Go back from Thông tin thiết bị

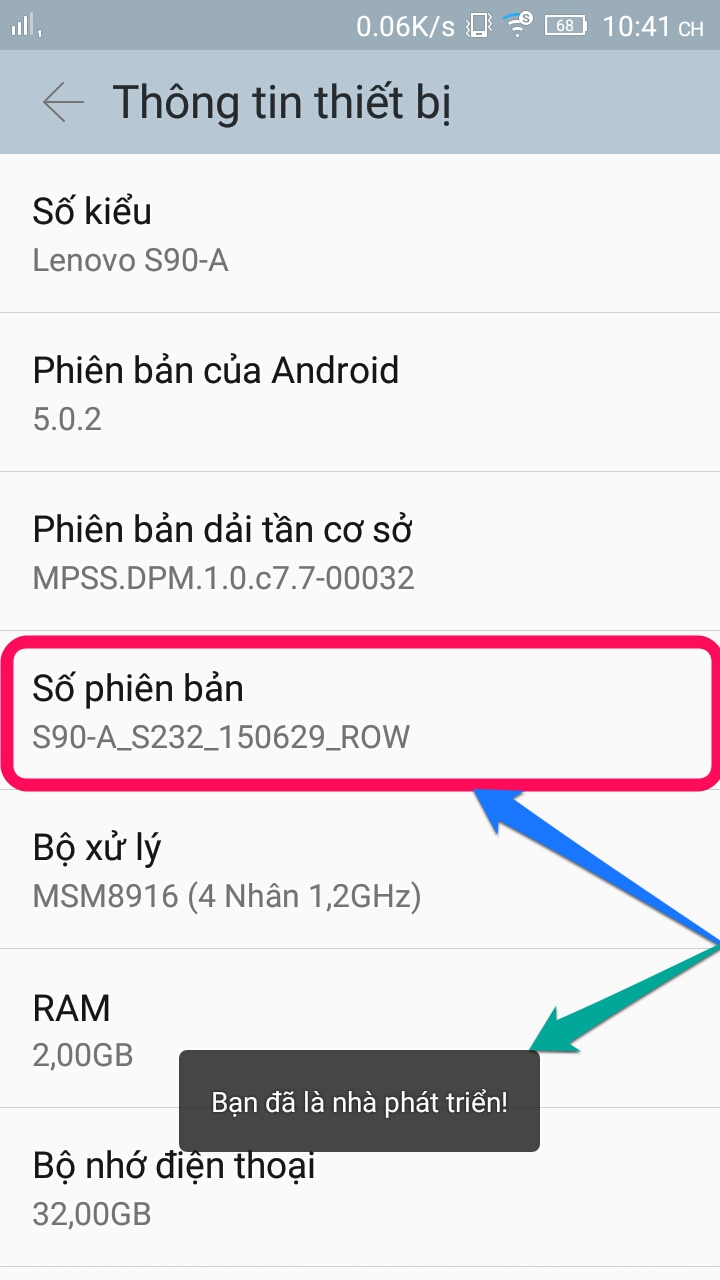pyautogui.click(x=62, y=103)
